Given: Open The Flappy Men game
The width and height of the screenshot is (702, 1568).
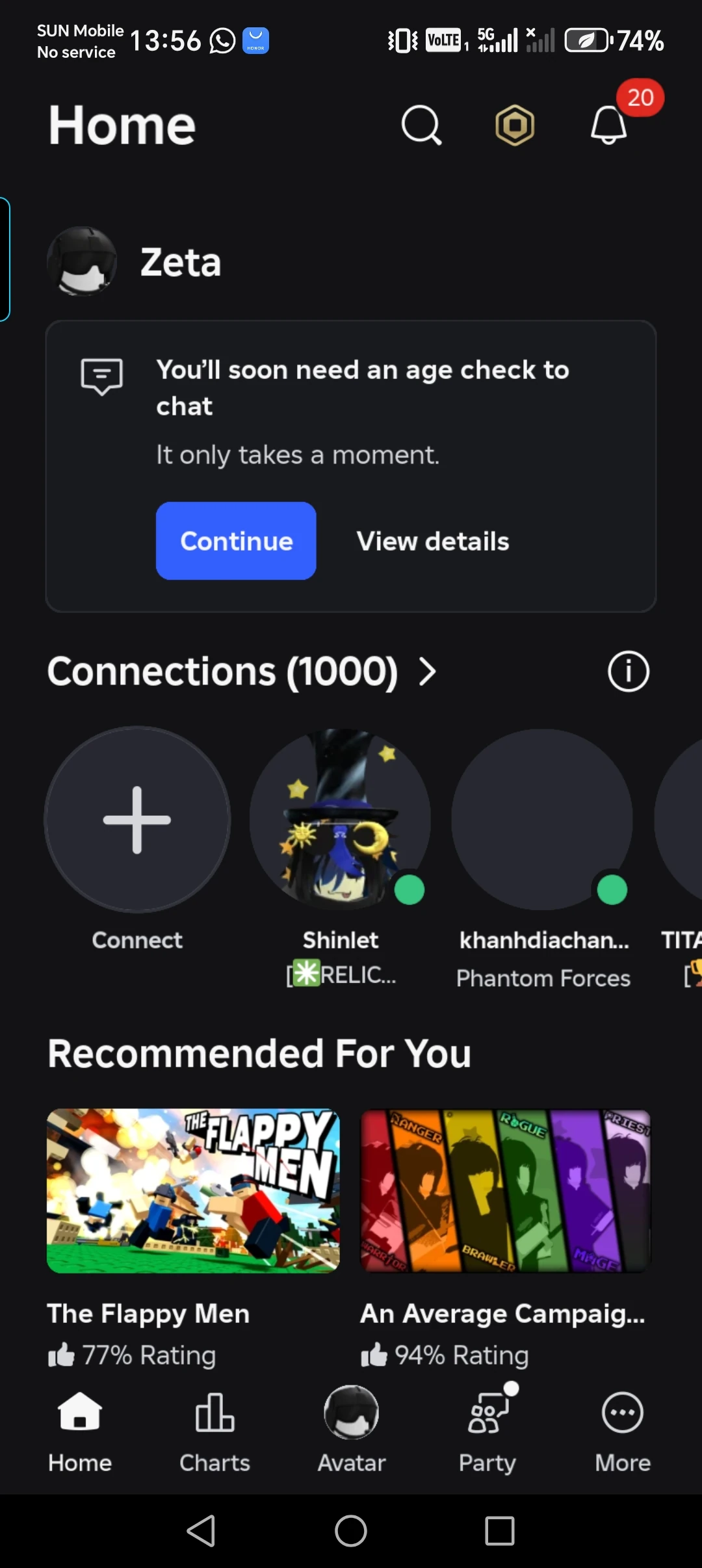Looking at the screenshot, I should tap(193, 1191).
